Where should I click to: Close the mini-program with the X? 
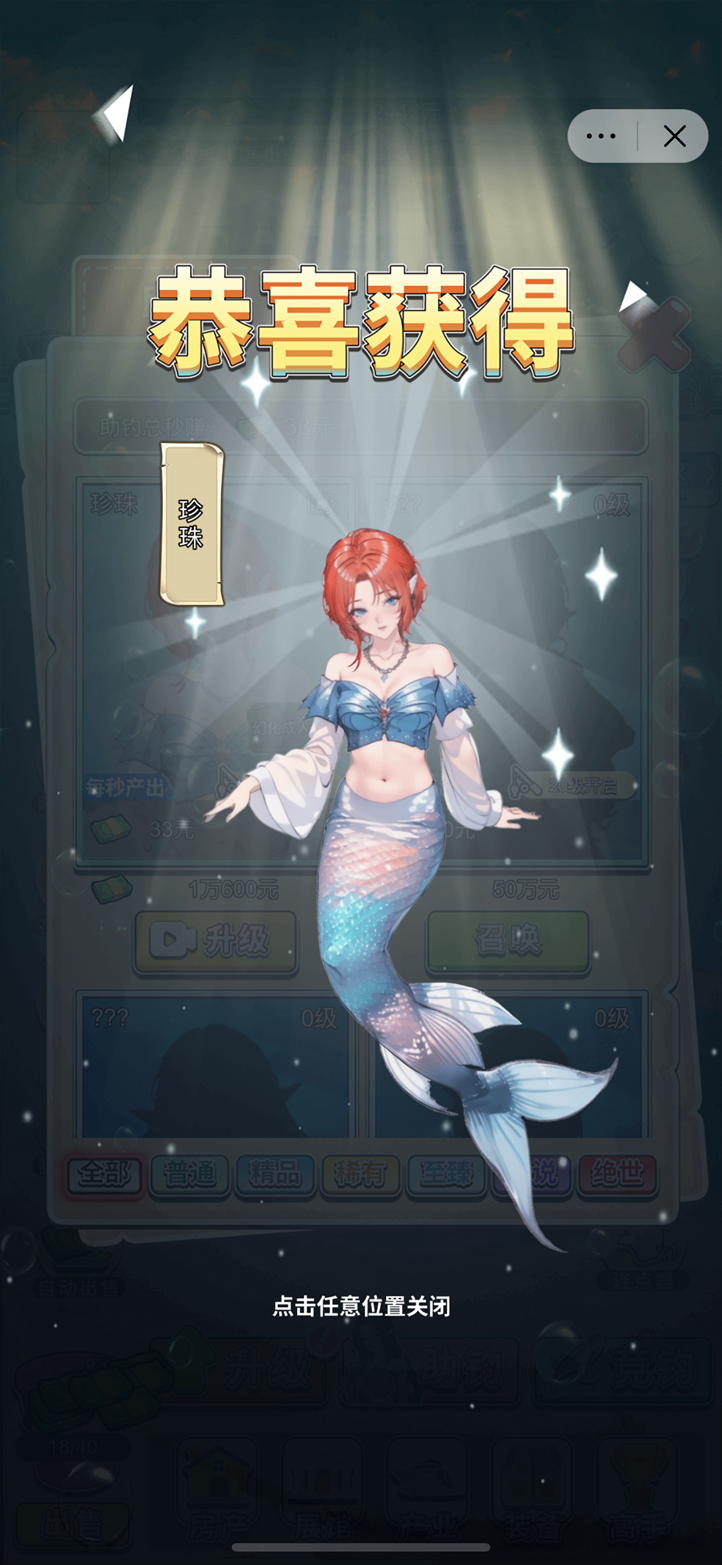coord(675,136)
